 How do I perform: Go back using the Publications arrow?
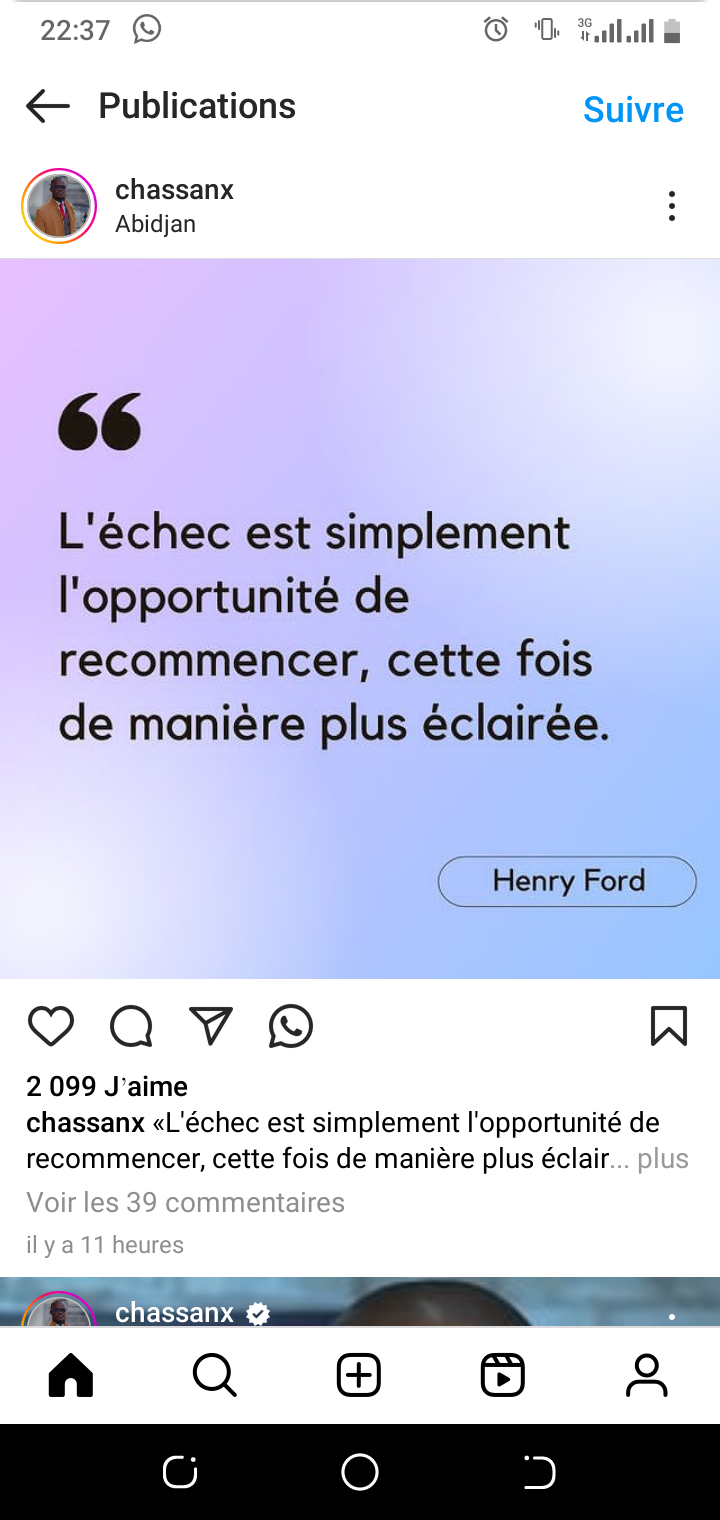point(47,106)
